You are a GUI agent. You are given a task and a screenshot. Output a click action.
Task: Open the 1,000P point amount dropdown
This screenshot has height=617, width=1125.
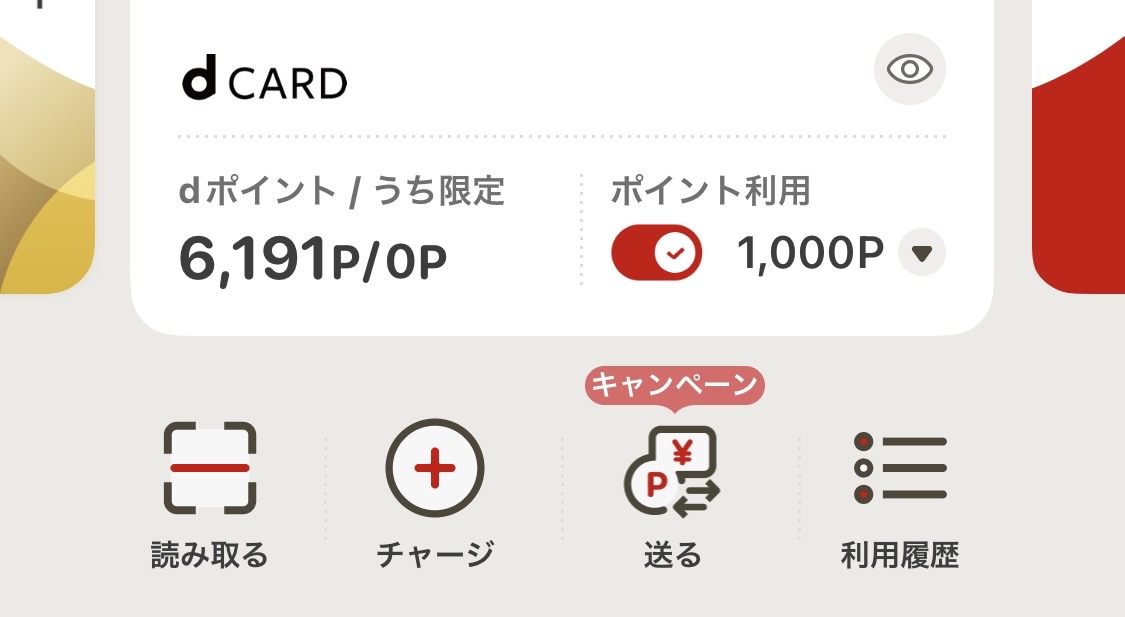tap(921, 253)
